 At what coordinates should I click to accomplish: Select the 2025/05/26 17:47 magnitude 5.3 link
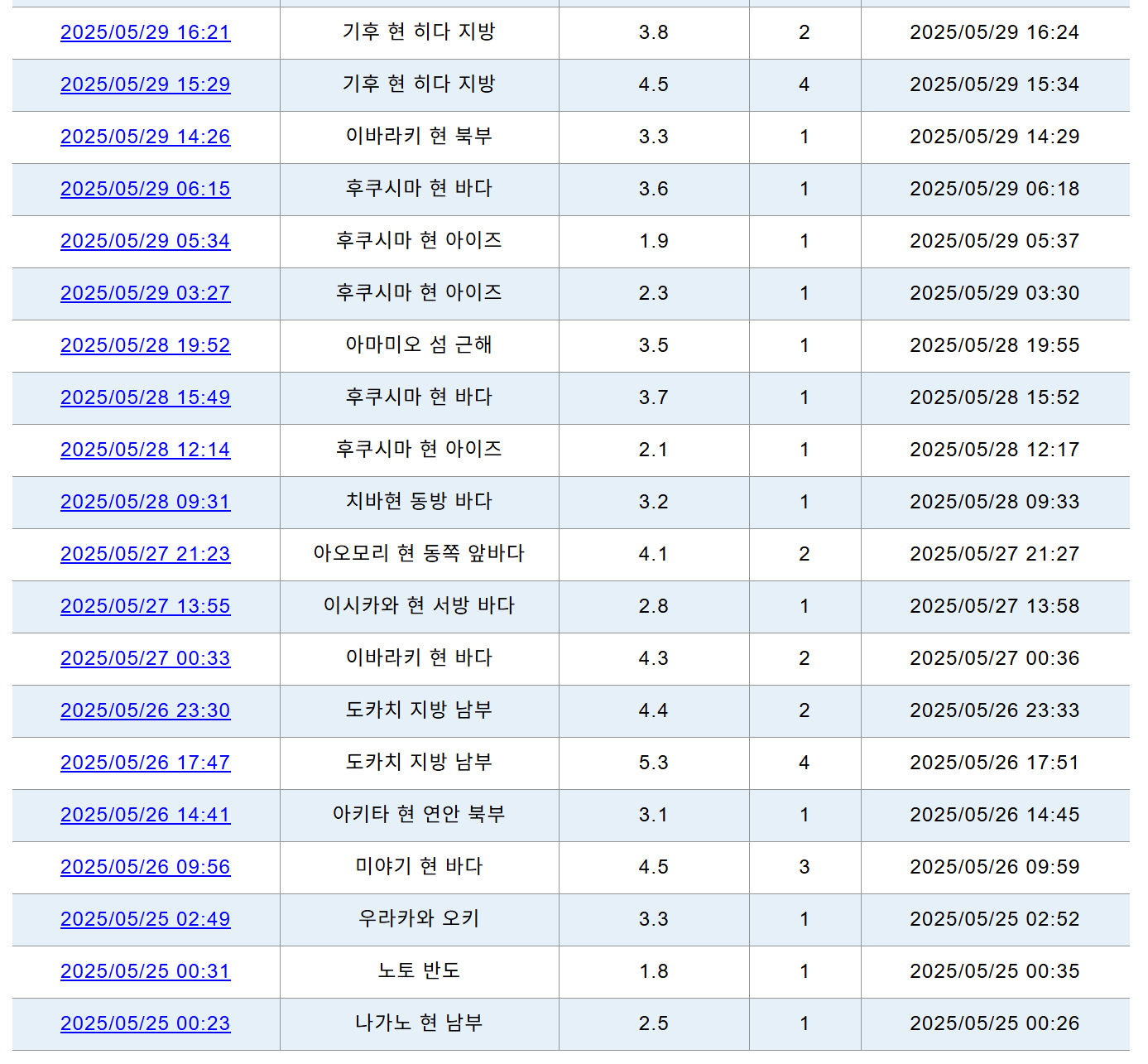pyautogui.click(x=145, y=763)
